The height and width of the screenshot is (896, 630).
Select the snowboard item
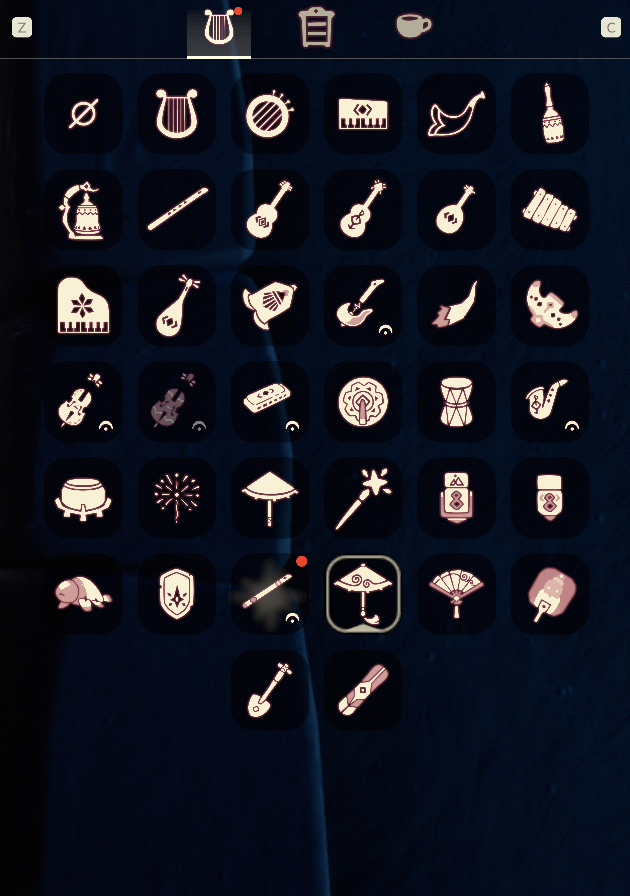tap(363, 689)
